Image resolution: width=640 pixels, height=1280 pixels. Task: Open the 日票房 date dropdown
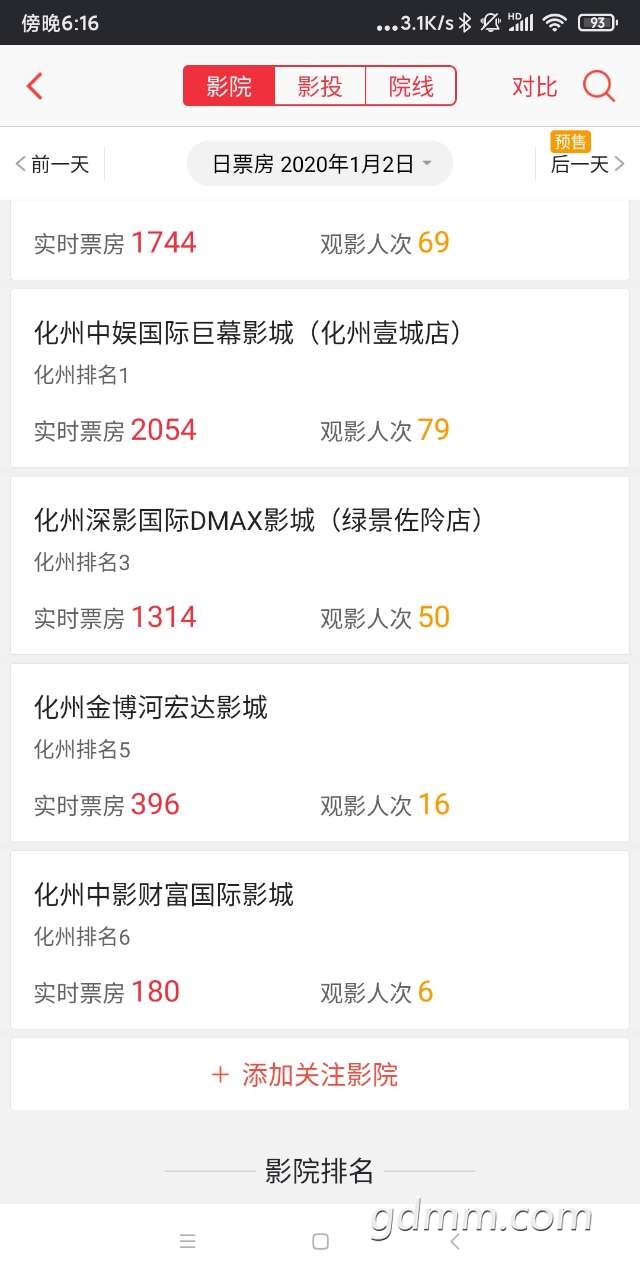(x=320, y=164)
